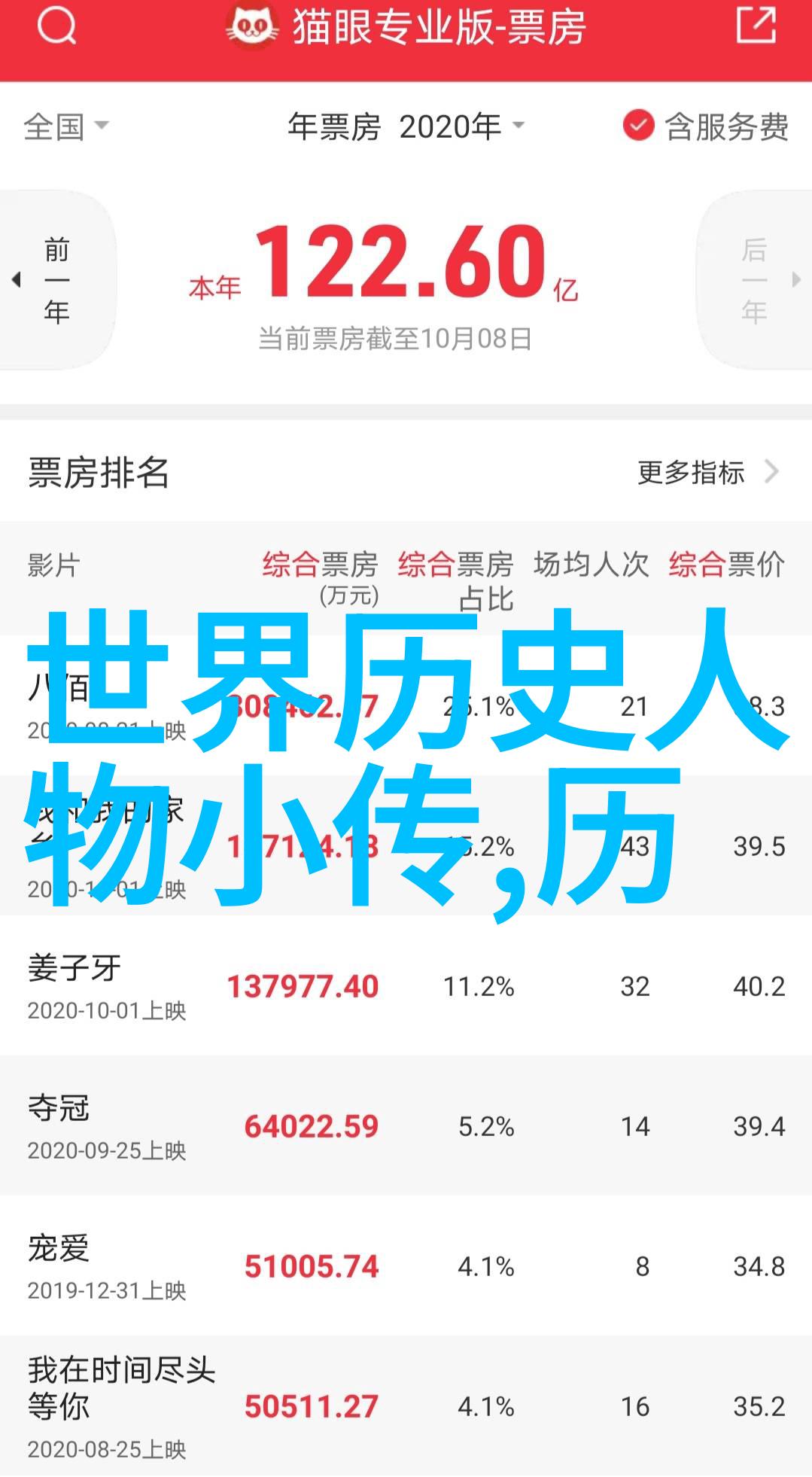812x1477 pixels.
Task: Open the 全国 region dropdown
Action: pos(66,126)
